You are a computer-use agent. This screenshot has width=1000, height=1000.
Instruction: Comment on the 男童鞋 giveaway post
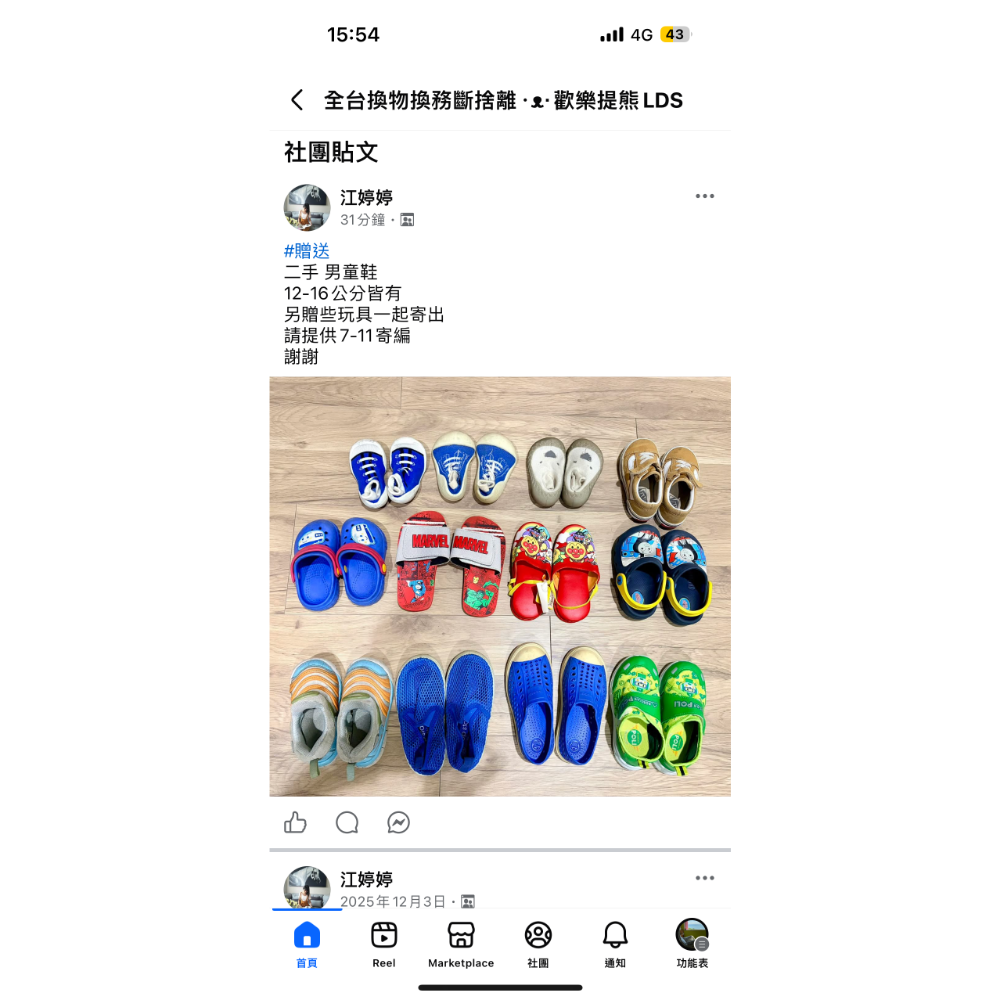click(x=347, y=822)
